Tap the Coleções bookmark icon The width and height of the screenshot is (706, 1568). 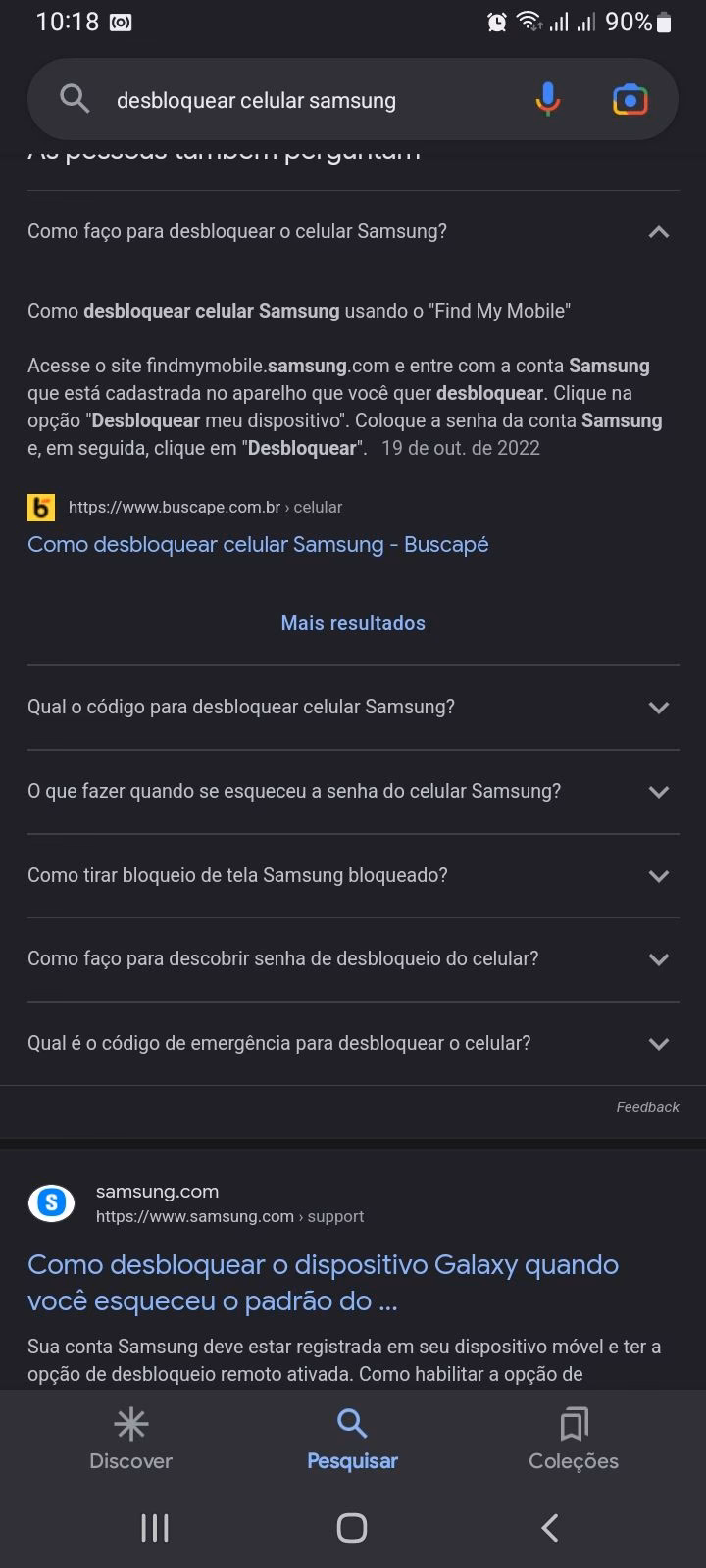[572, 1423]
